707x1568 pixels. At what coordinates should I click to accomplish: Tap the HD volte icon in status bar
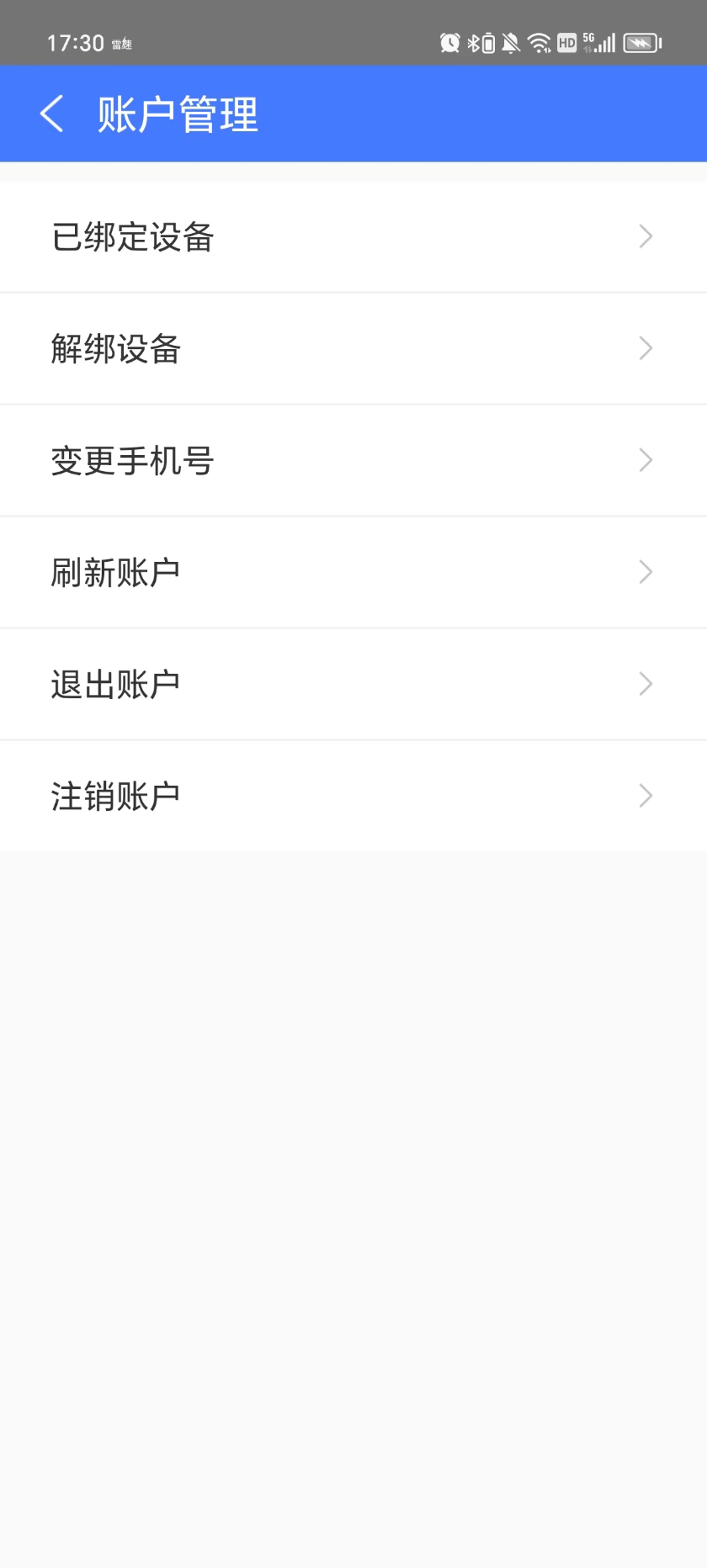point(569,42)
